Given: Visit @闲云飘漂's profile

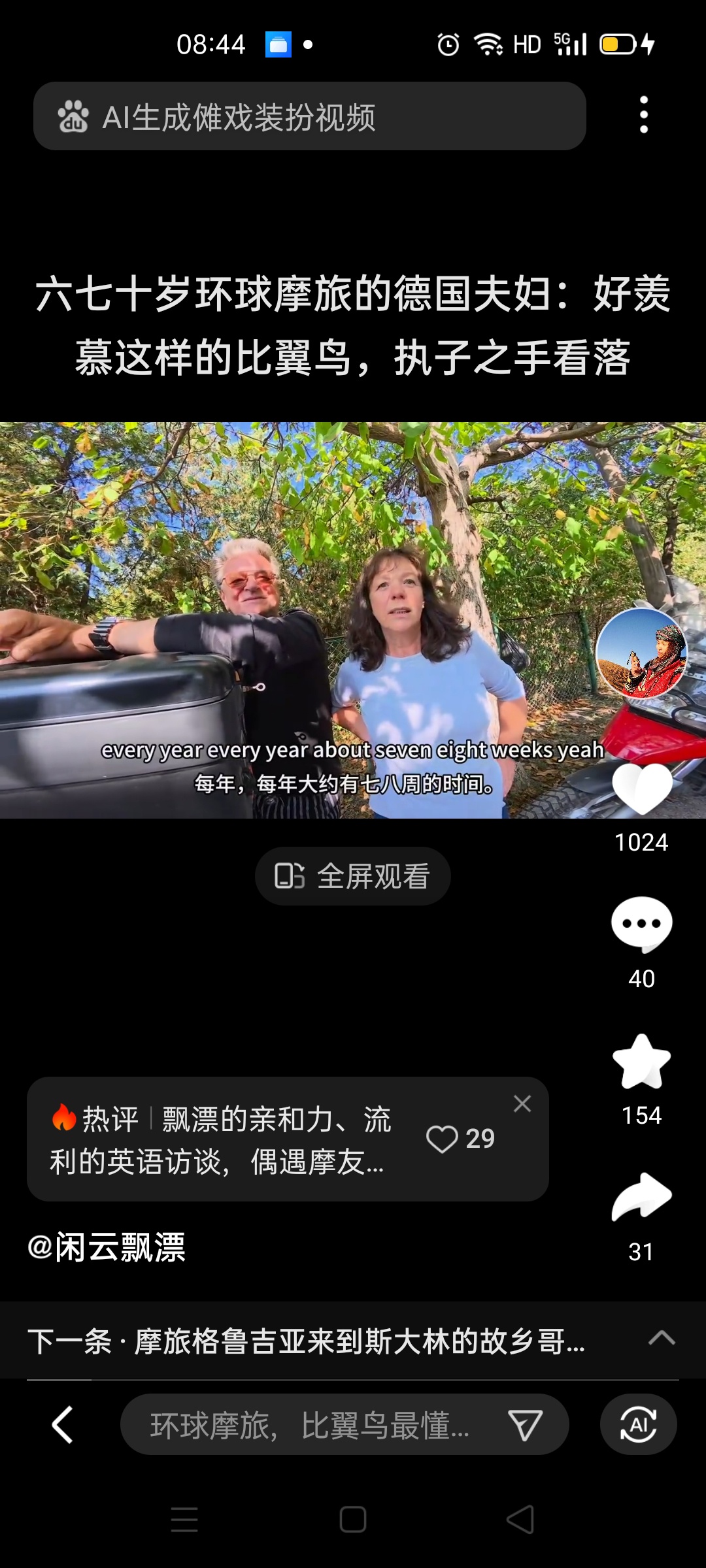Looking at the screenshot, I should pyautogui.click(x=107, y=1247).
